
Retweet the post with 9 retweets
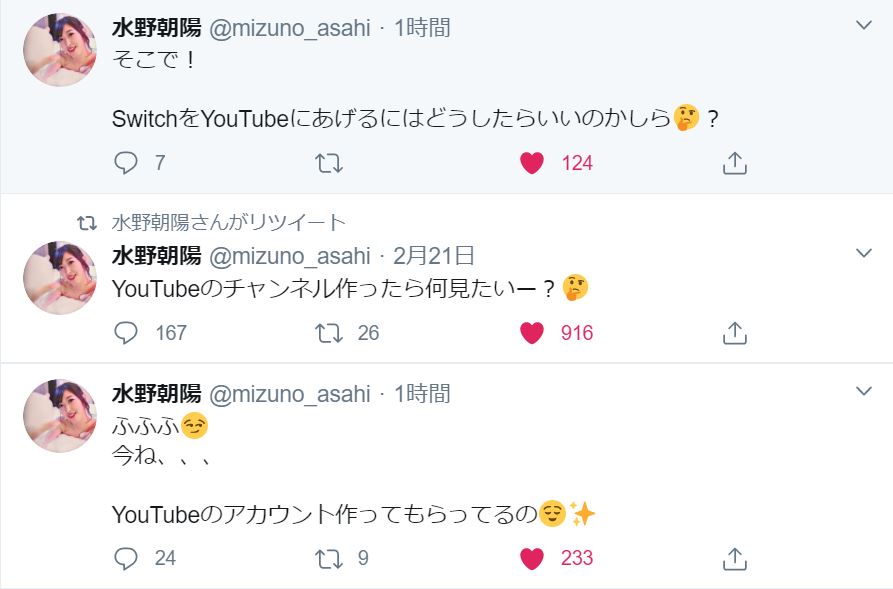[x=329, y=558]
